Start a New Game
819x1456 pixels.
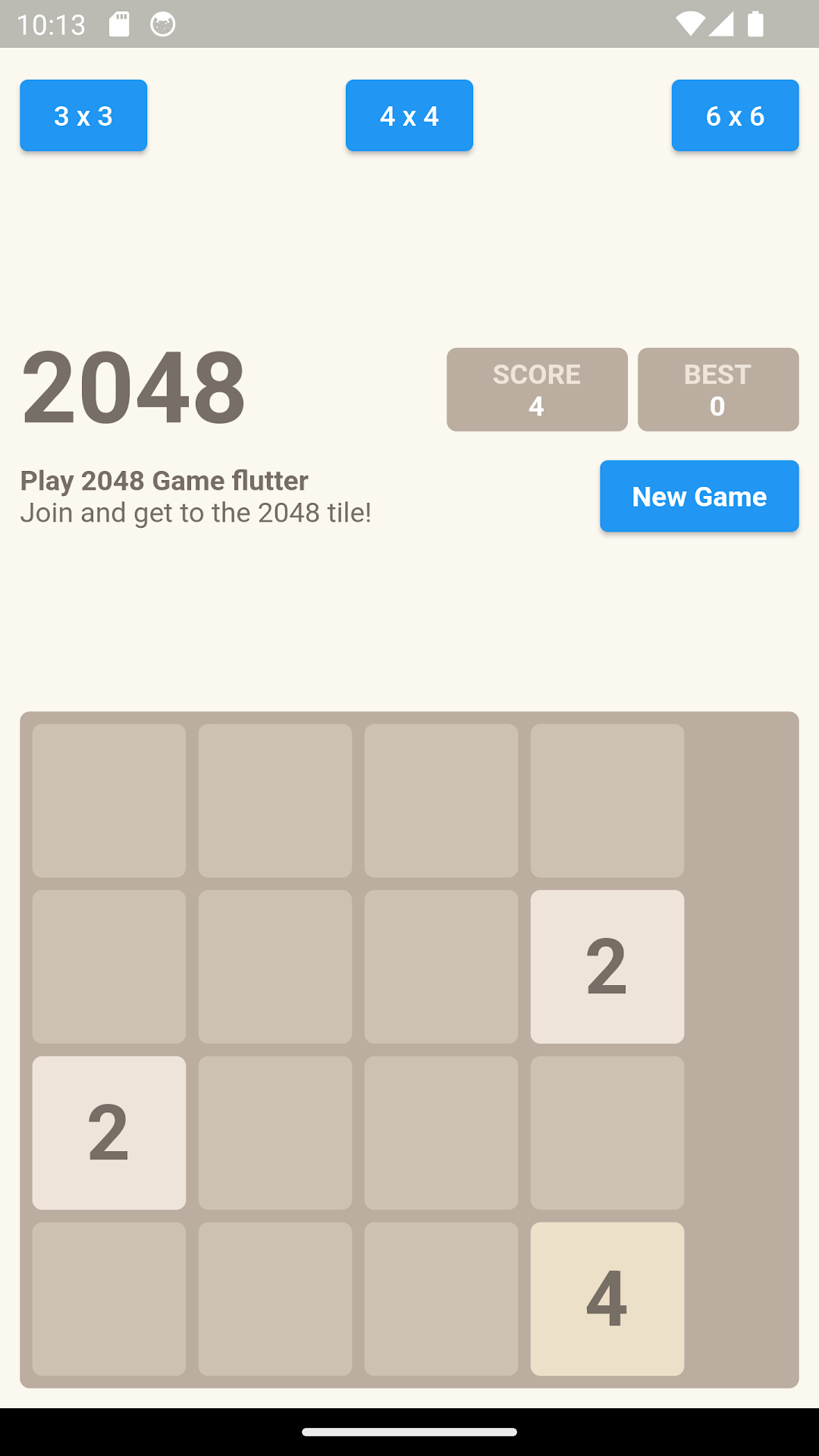(x=699, y=496)
